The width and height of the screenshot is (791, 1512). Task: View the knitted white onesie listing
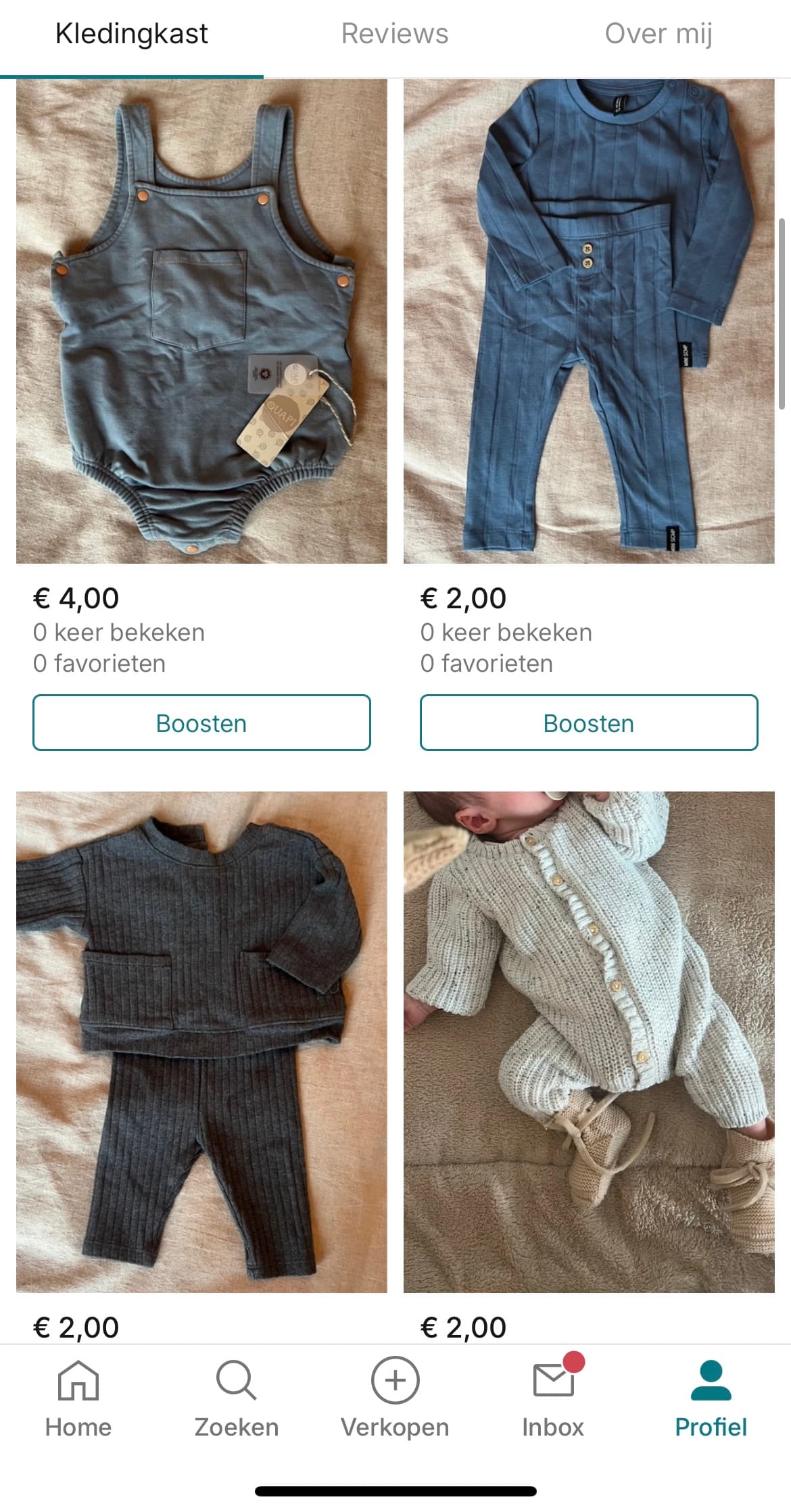pos(589,1042)
